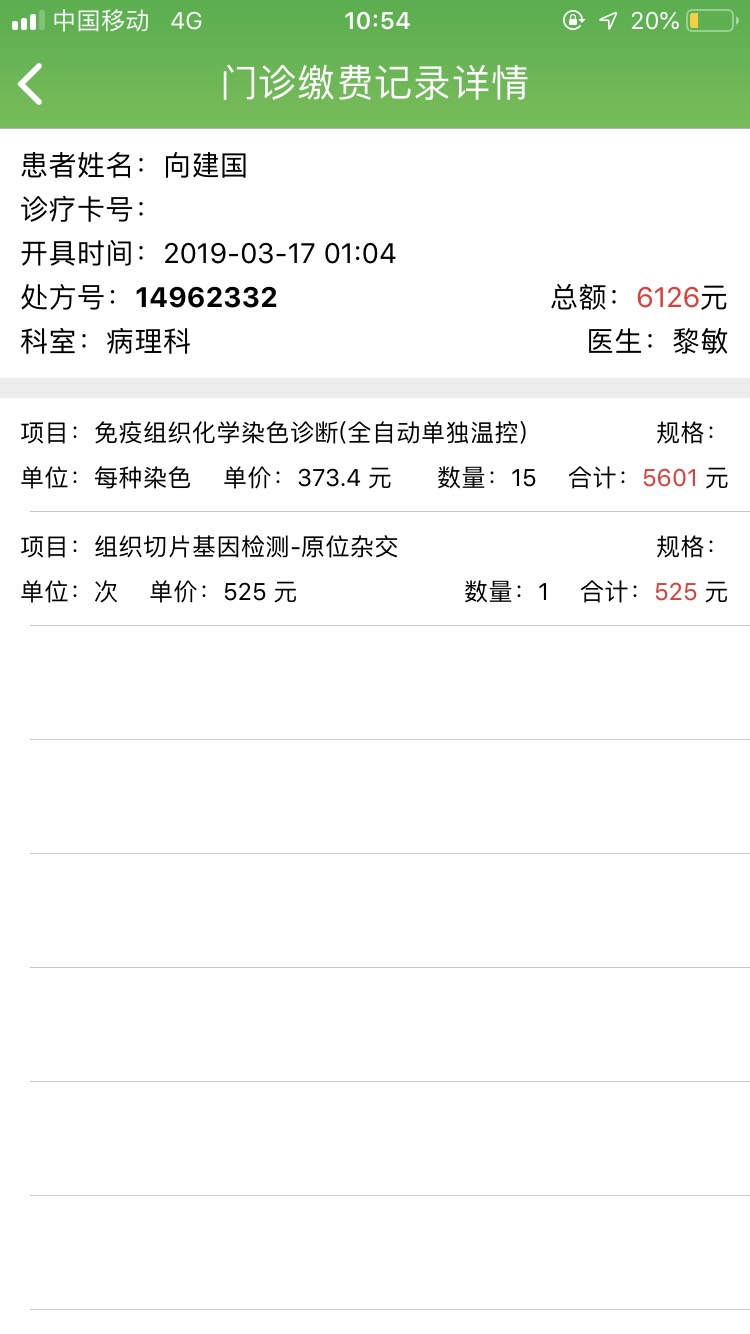The height and width of the screenshot is (1334, 750).
Task: Go back from outpatient payment record details
Action: point(31,84)
